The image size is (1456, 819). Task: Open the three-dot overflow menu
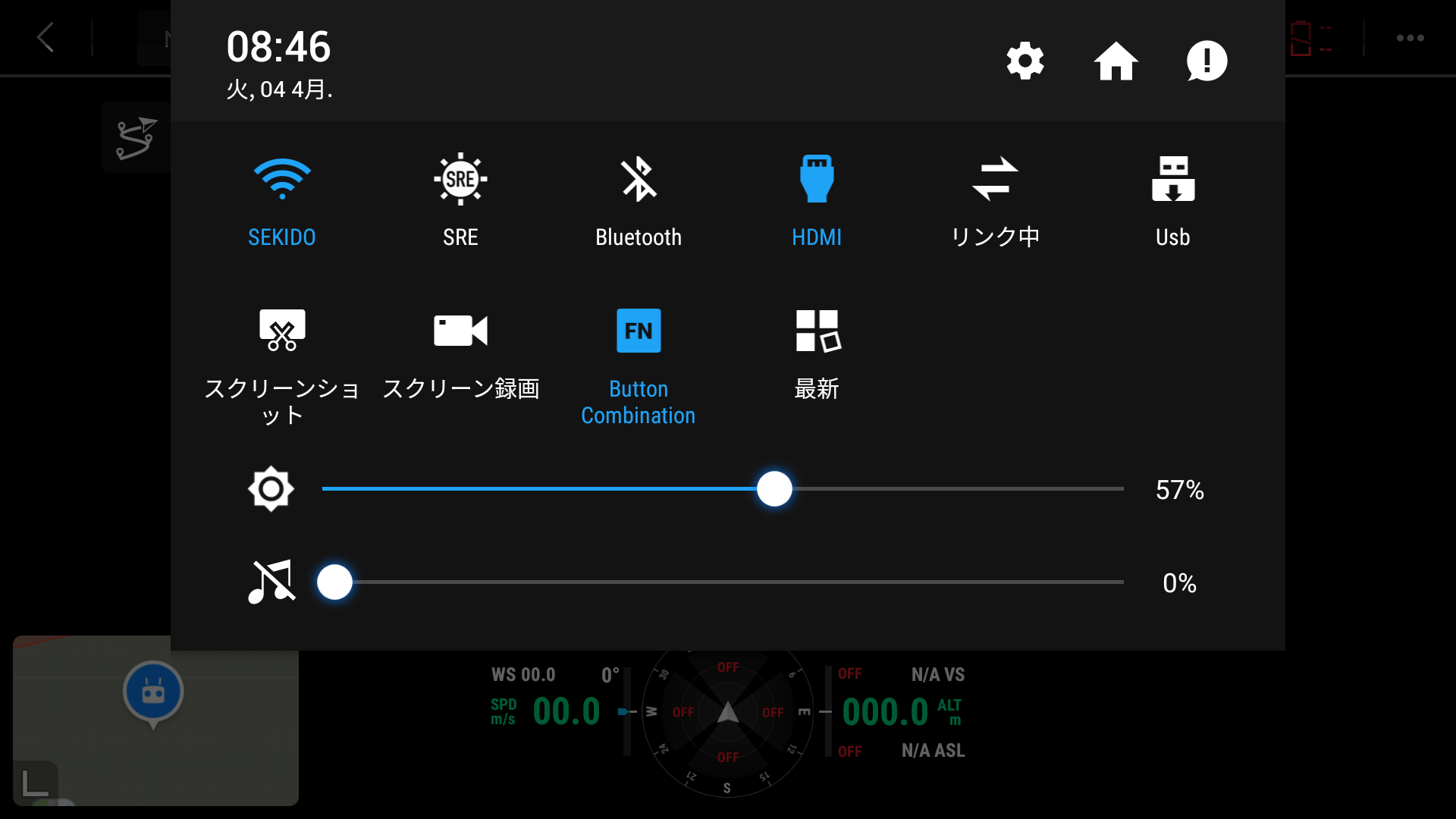click(1410, 38)
